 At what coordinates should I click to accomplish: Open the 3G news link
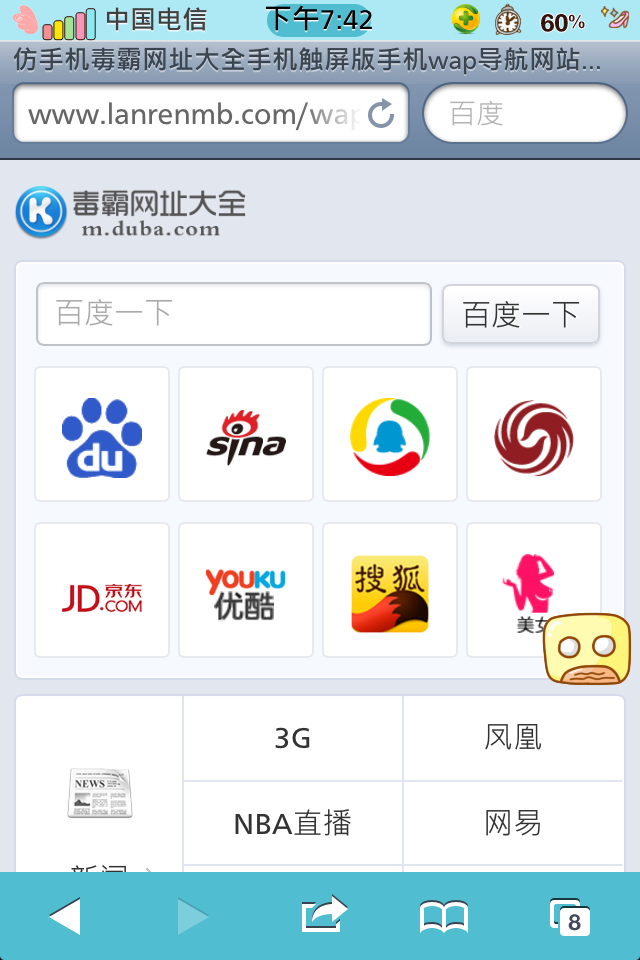(293, 738)
